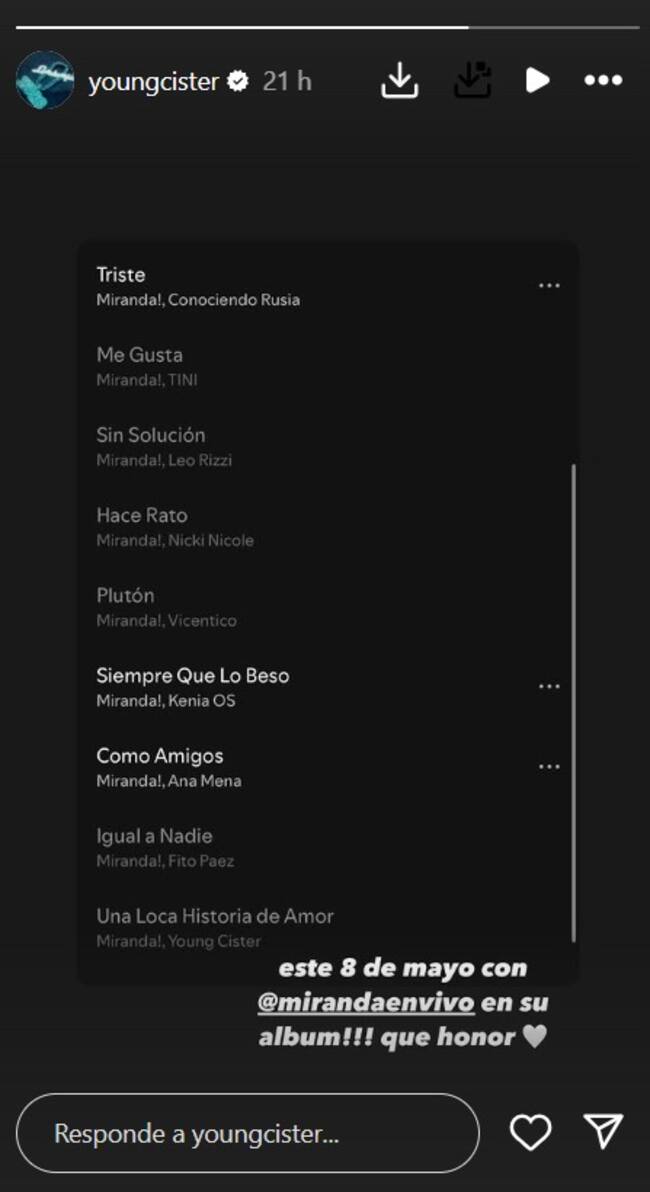Open youngcister's profile picture
The width and height of the screenshot is (650, 1192).
pos(45,81)
